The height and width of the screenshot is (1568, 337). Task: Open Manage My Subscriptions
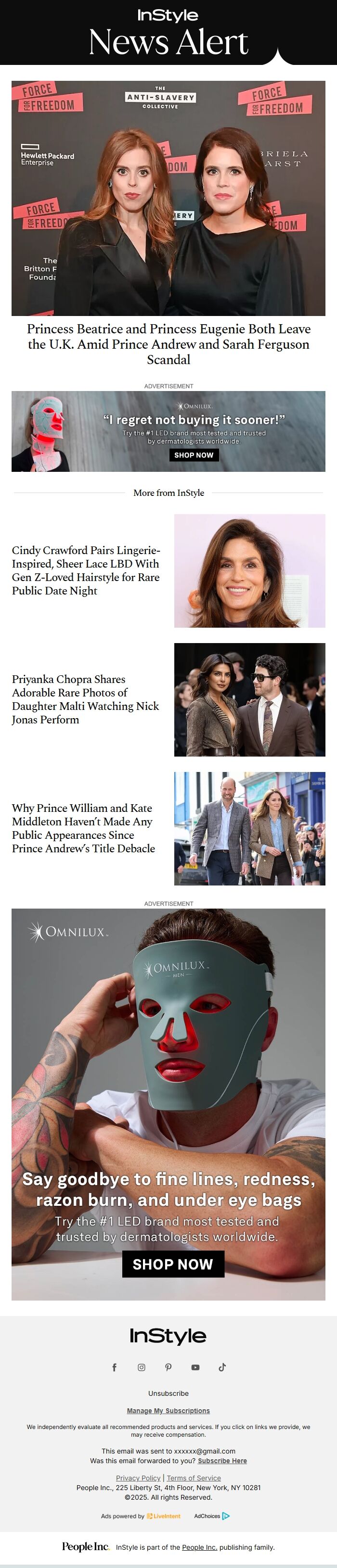pyautogui.click(x=168, y=1410)
